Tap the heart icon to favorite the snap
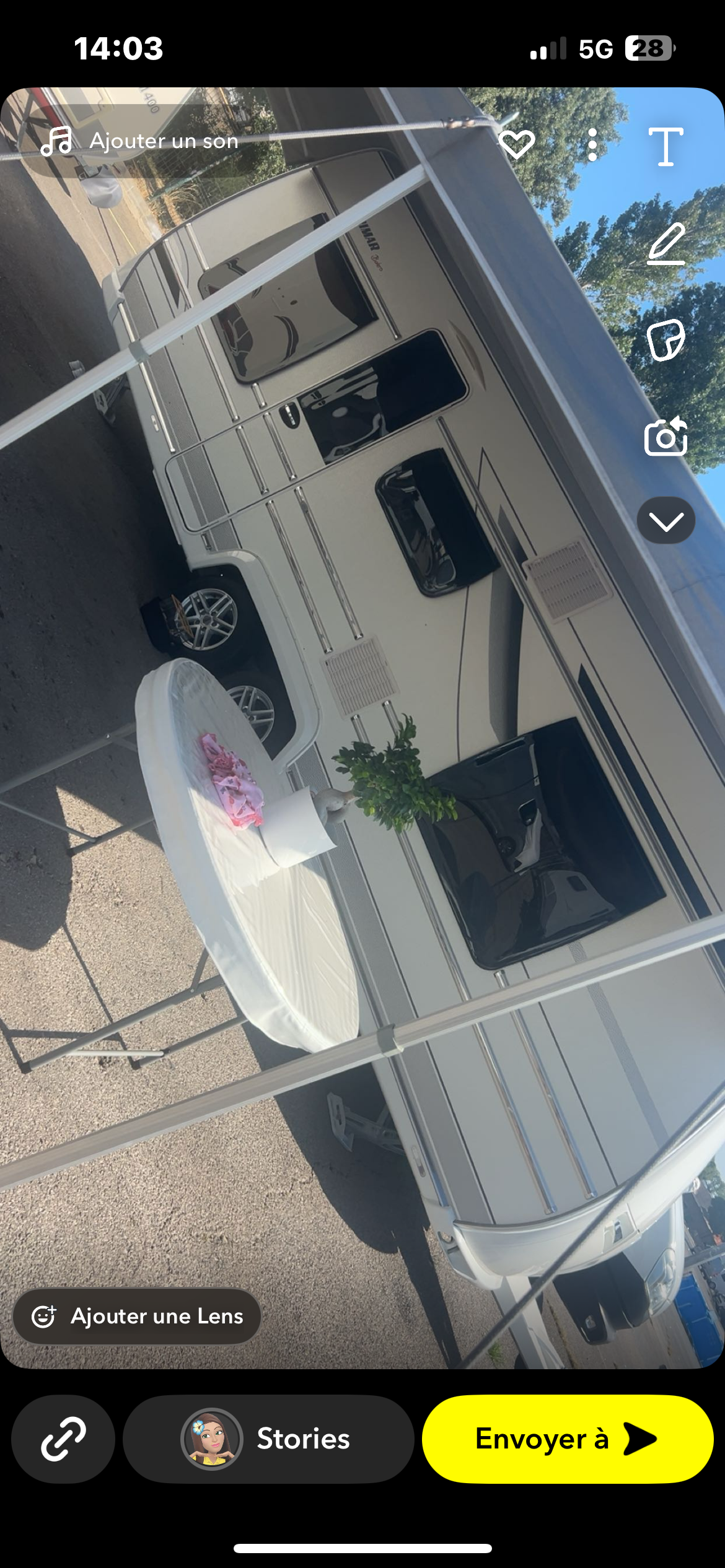This screenshot has height=1568, width=725. pyautogui.click(x=517, y=145)
